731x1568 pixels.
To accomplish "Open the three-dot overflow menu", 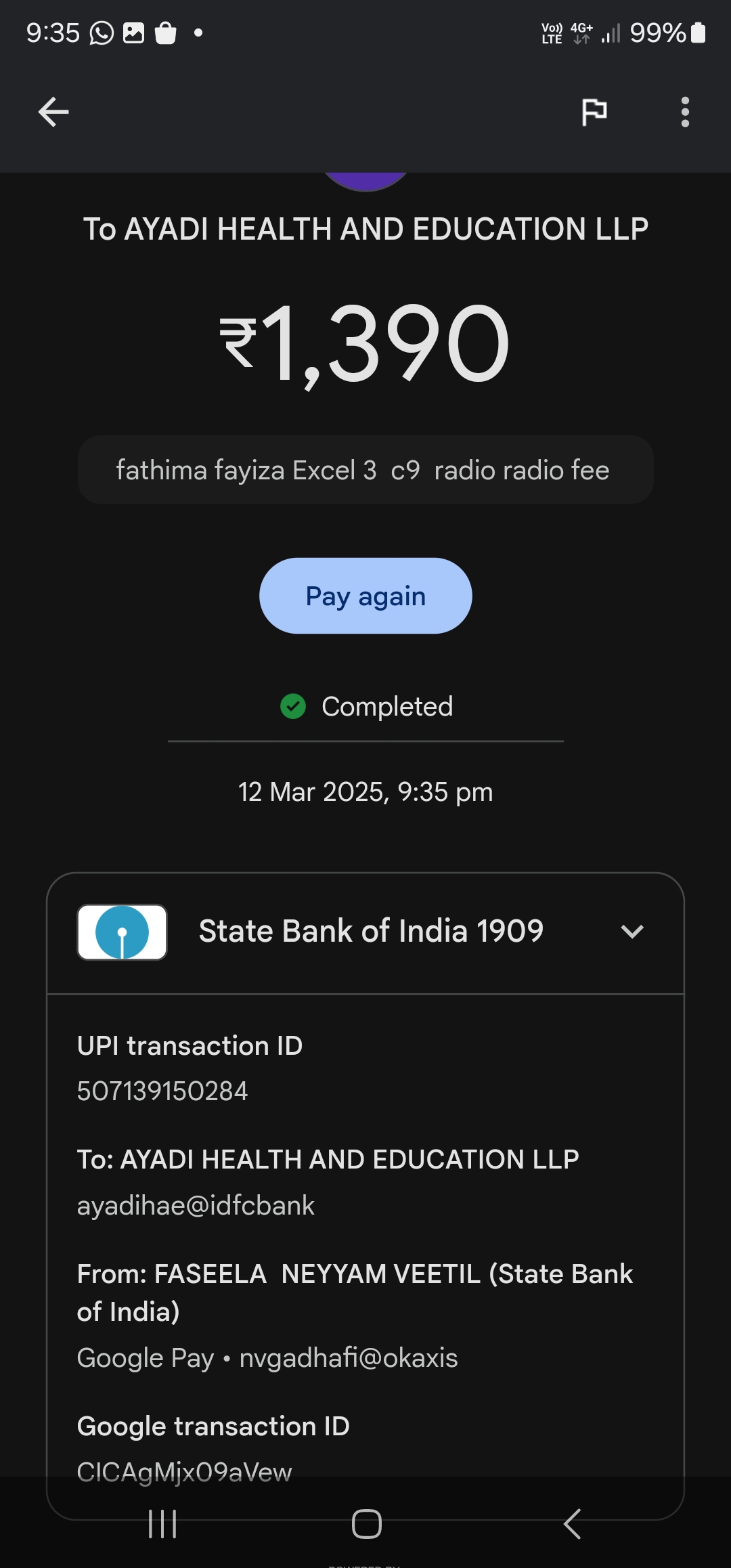I will 685,112.
